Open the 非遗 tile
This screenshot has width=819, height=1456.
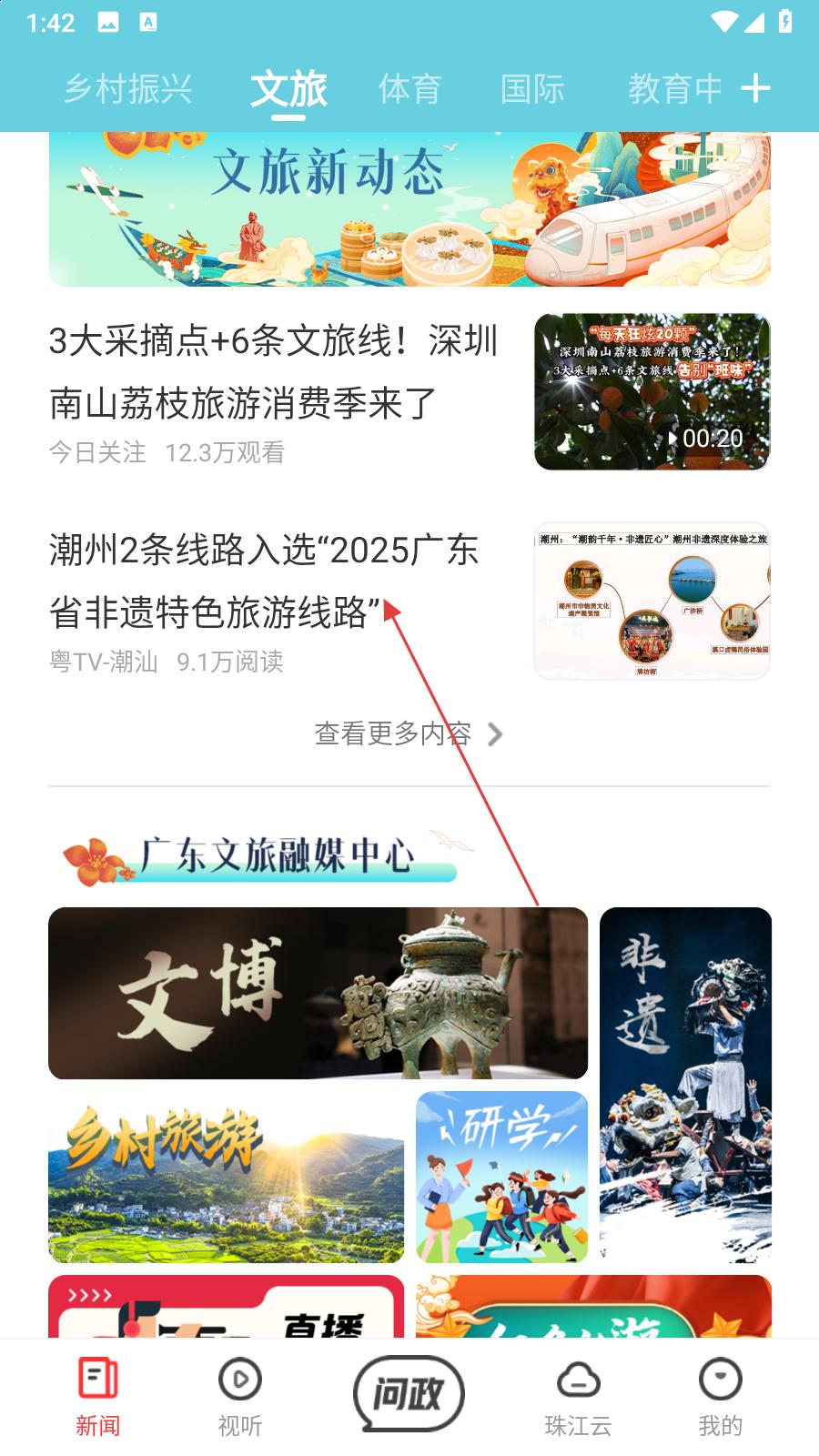685,1083
